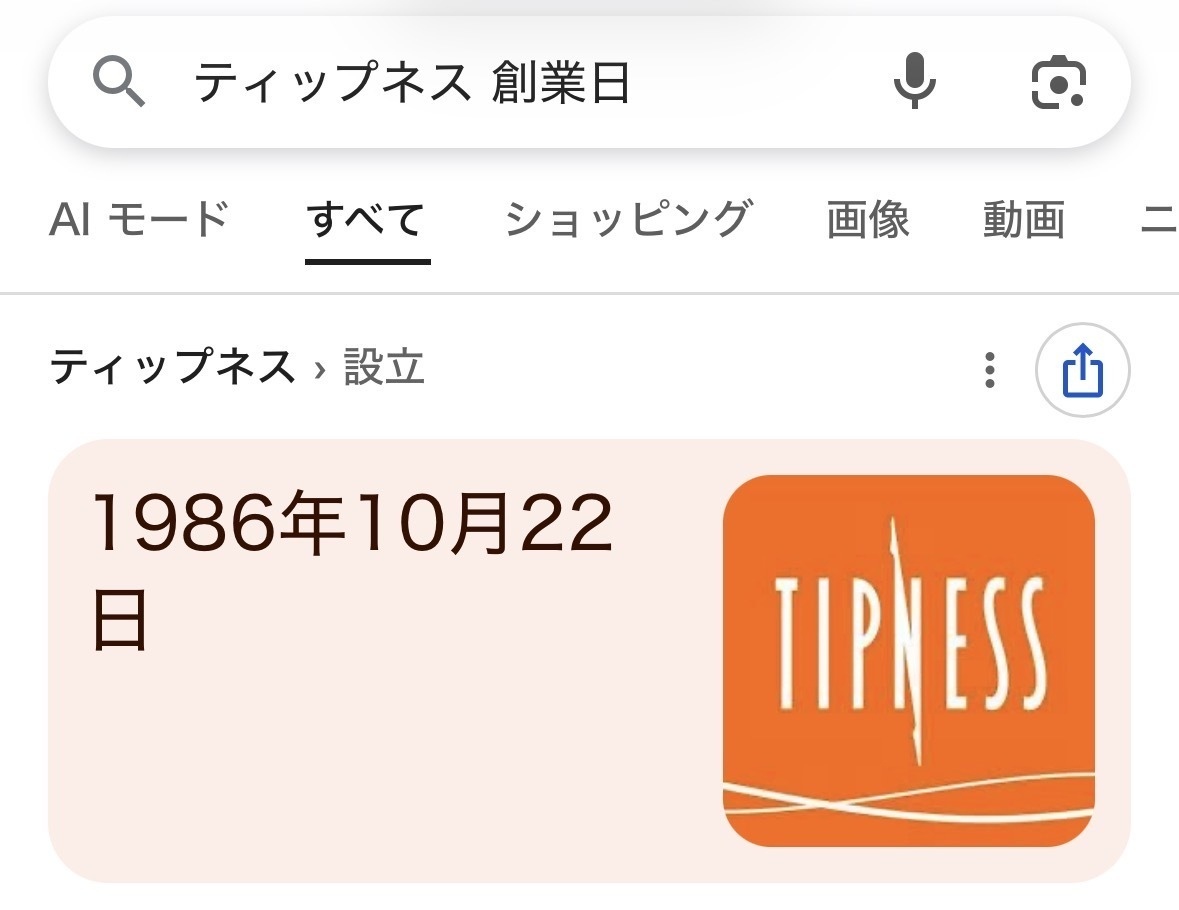Start voice search with the microphone
The width and height of the screenshot is (1179, 910).
pos(914,82)
